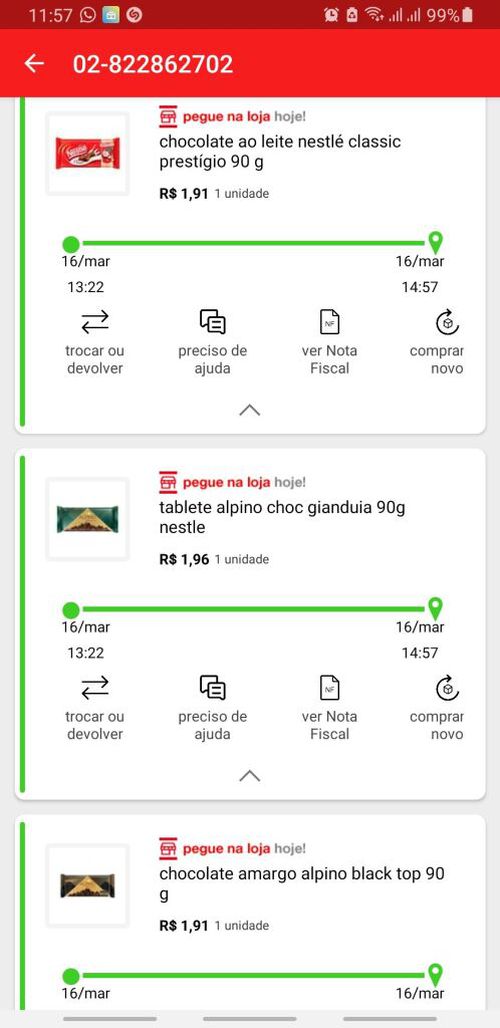Viewport: 500px width, 1028px height.
Task: Tap trocar ou devolver for prestígio chocolate
Action: click(x=94, y=342)
